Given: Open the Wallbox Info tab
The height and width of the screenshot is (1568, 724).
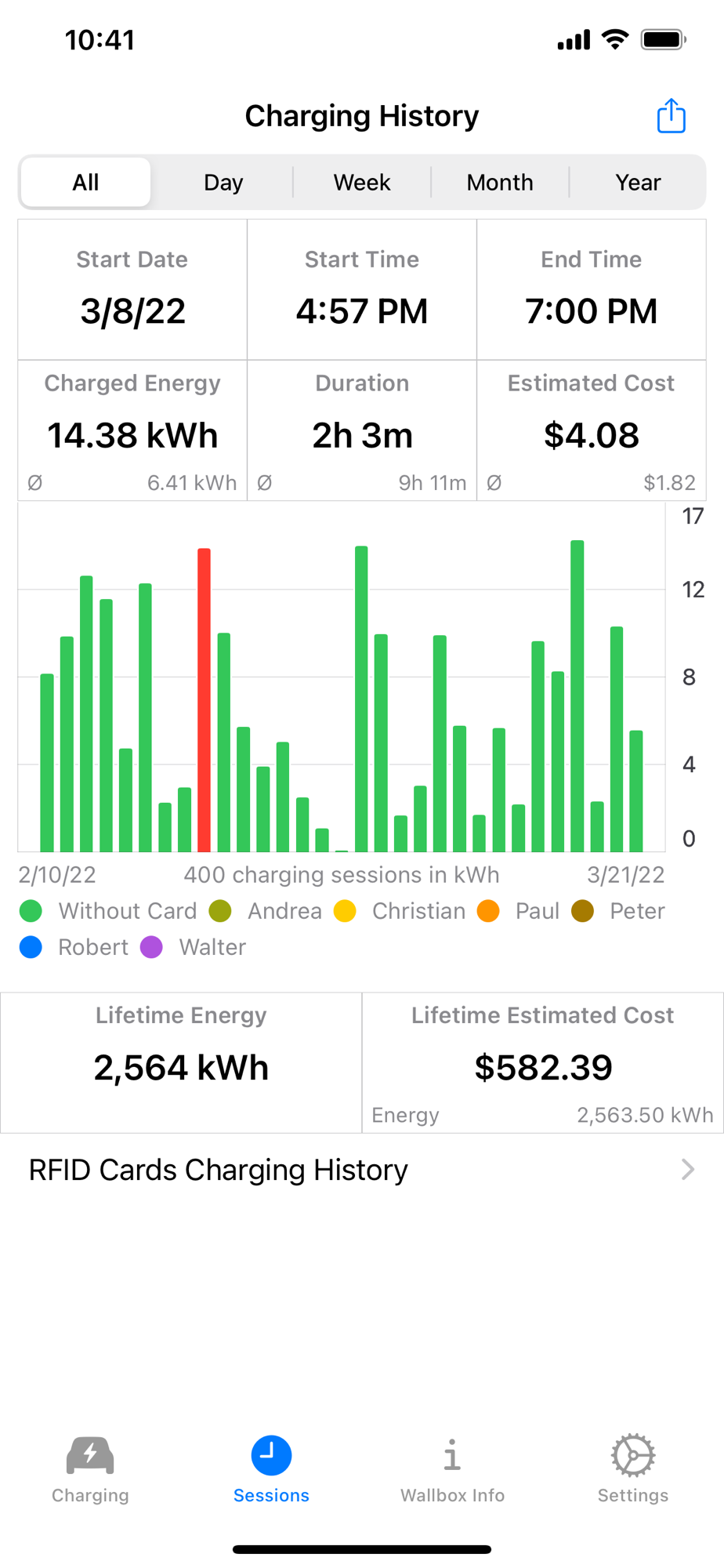Looking at the screenshot, I should [x=452, y=1468].
